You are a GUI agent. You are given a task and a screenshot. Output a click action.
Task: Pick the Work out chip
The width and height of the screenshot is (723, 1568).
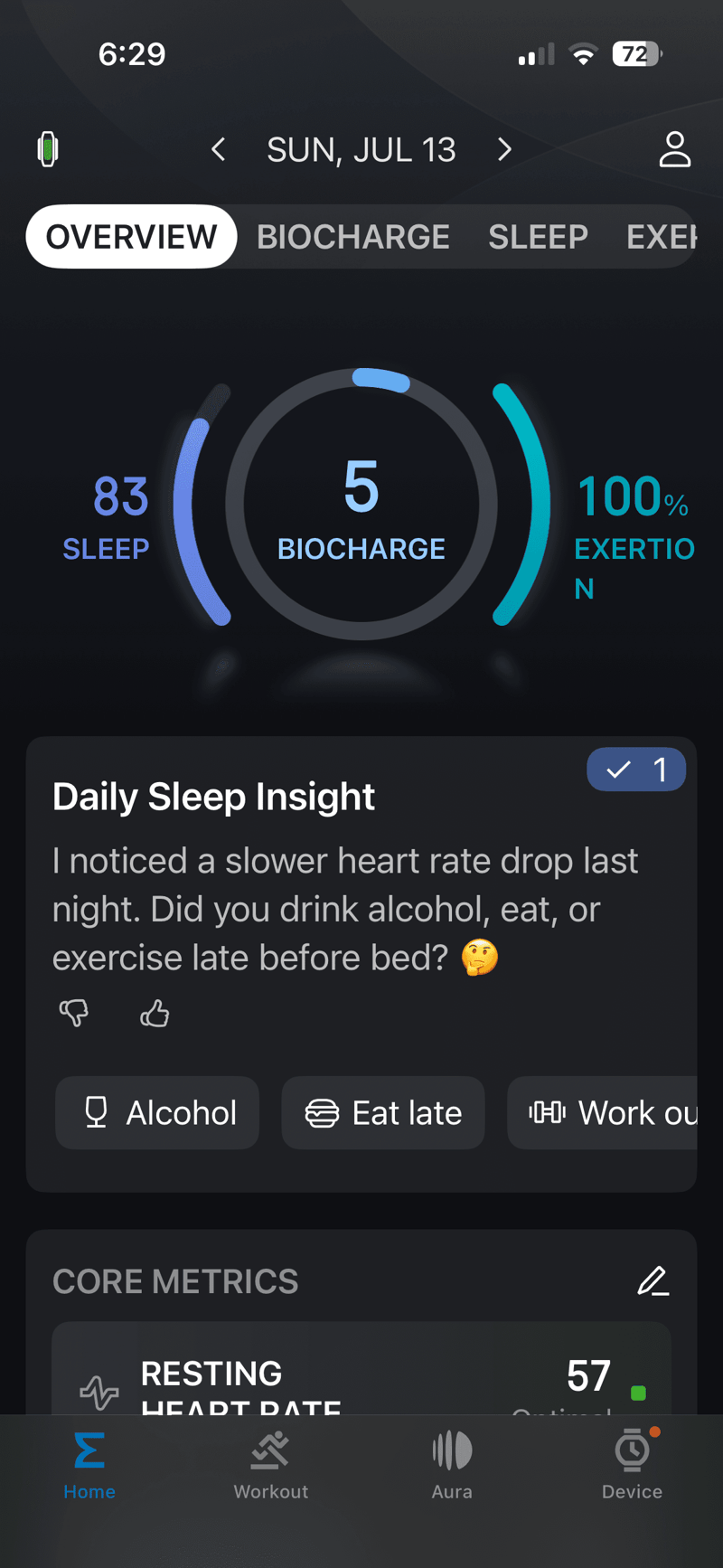(607, 1112)
